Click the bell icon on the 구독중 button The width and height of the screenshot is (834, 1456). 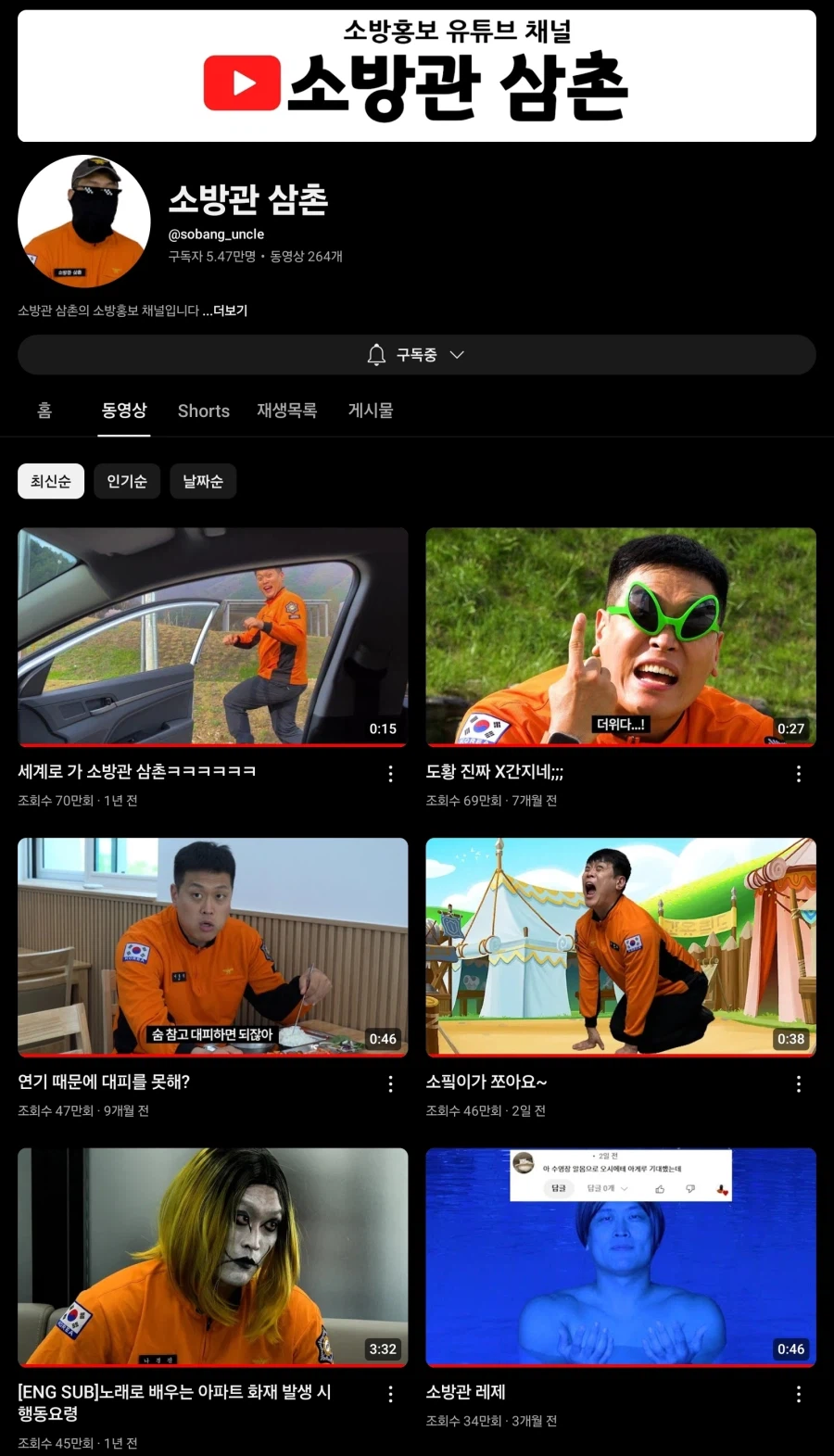(376, 354)
